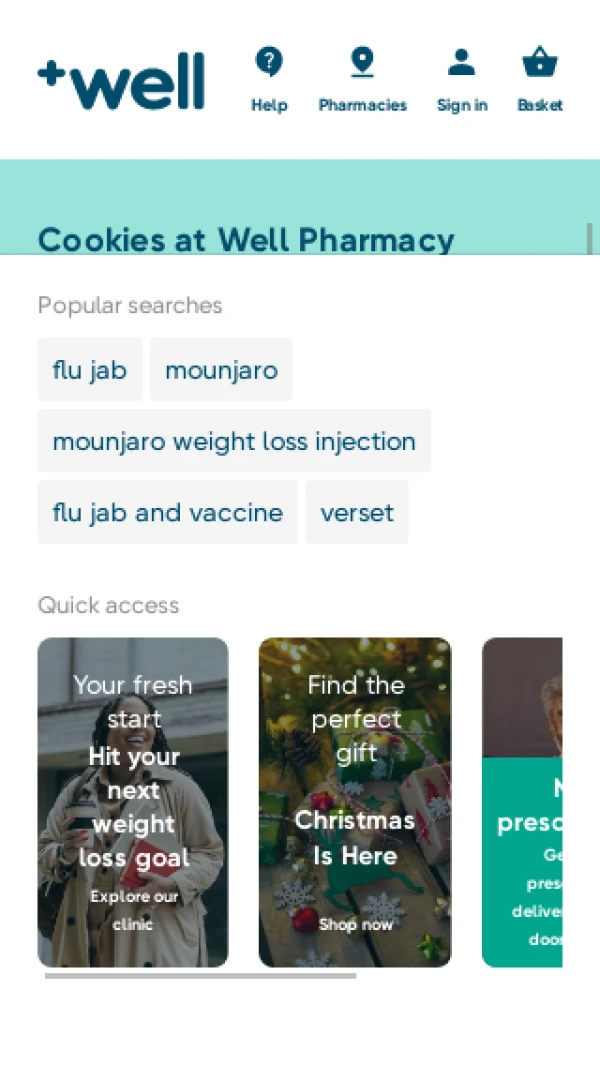Open the Christmas Is Here gift card

(355, 802)
